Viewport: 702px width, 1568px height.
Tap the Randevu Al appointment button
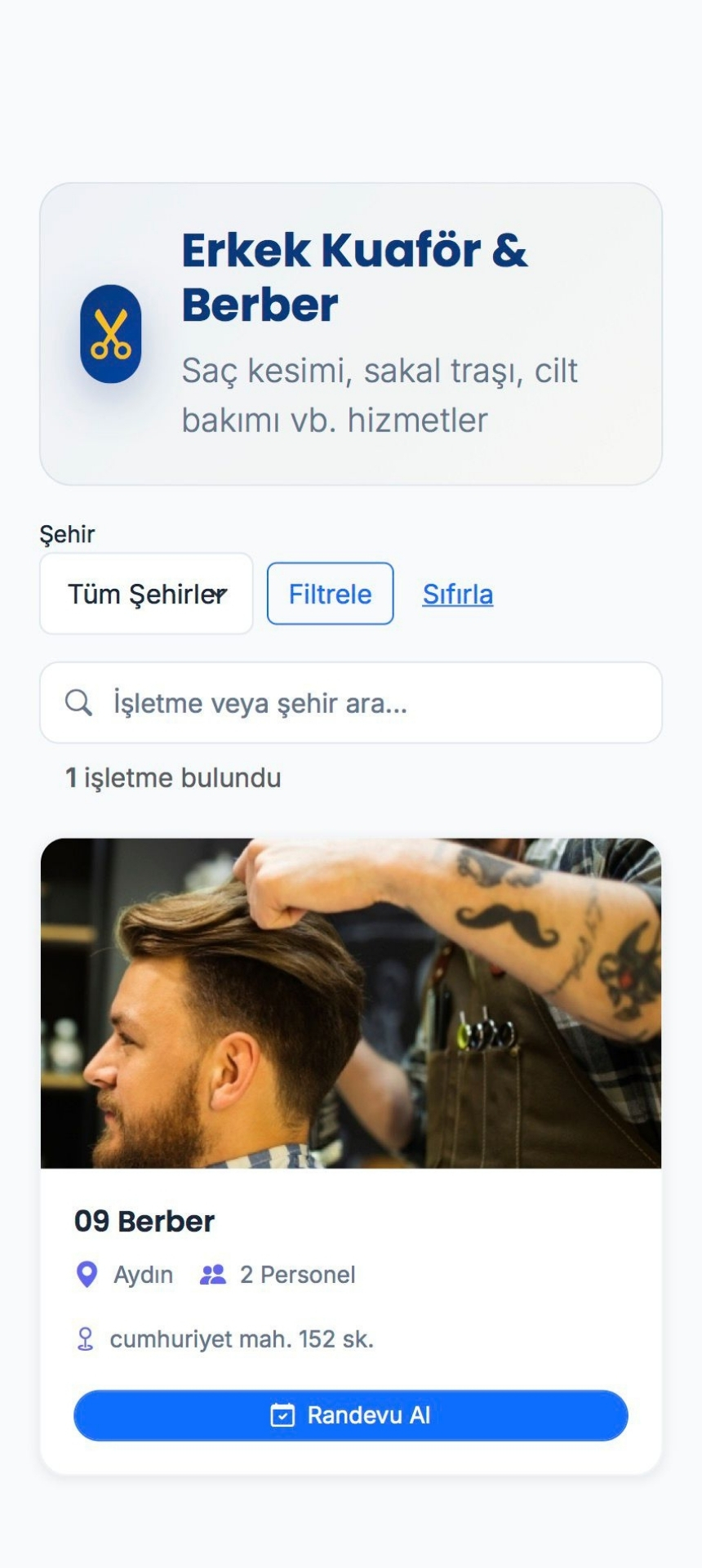coord(350,1415)
